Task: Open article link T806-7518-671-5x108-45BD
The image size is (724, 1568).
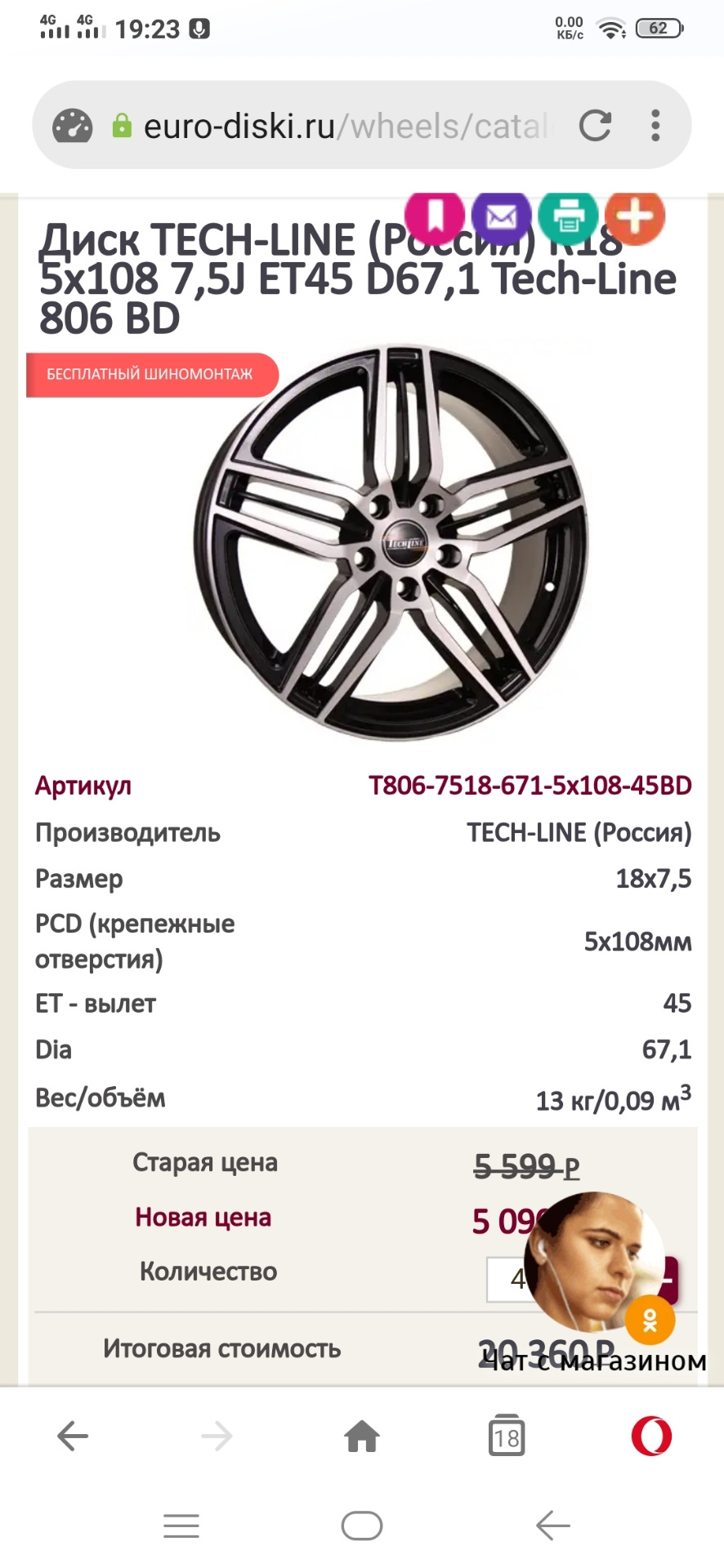Action: [530, 786]
